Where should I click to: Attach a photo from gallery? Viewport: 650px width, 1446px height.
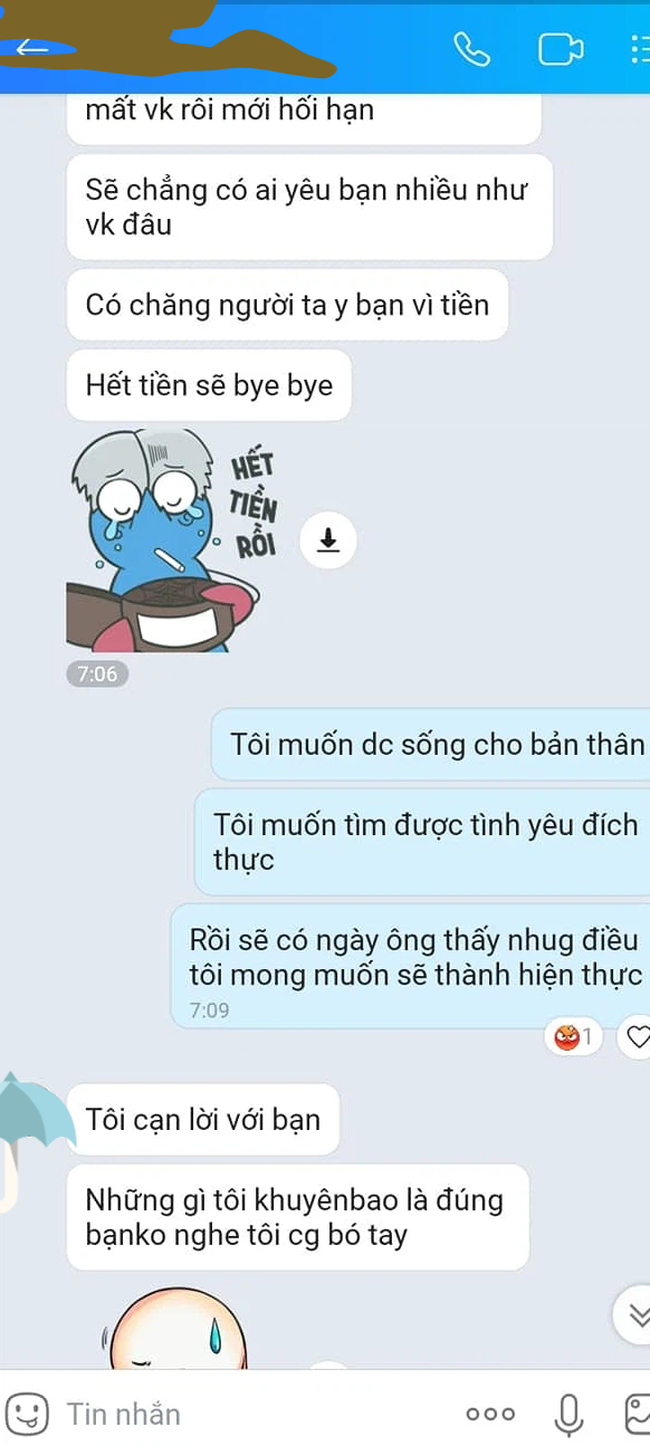pyautogui.click(x=637, y=1413)
